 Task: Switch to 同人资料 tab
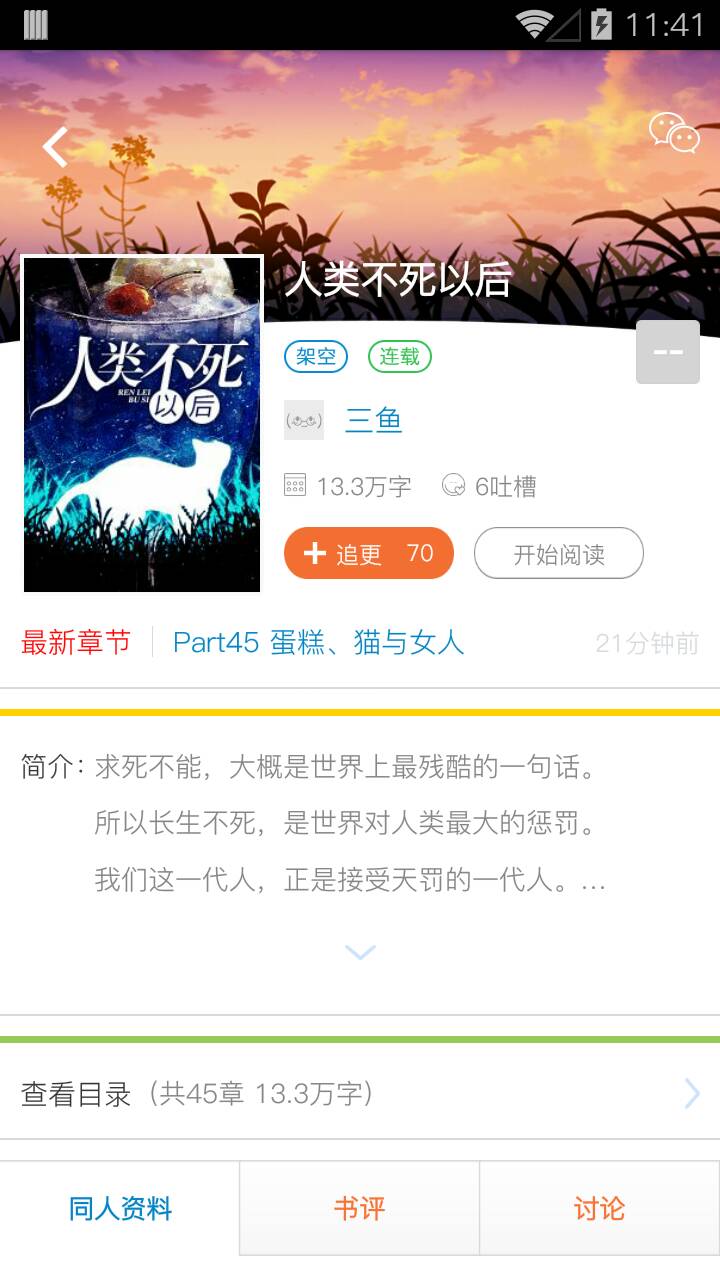120,1208
